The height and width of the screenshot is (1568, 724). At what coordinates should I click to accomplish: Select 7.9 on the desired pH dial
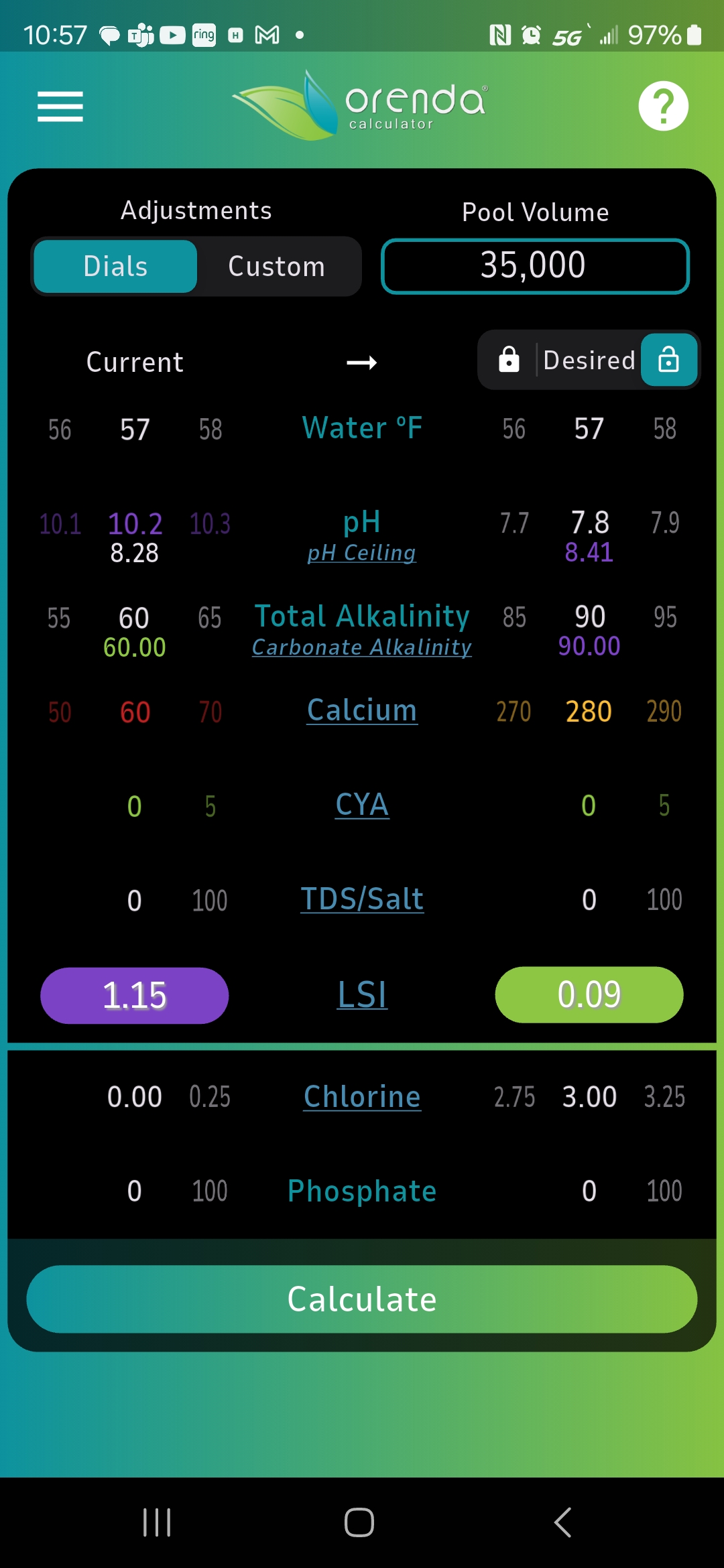pos(664,523)
